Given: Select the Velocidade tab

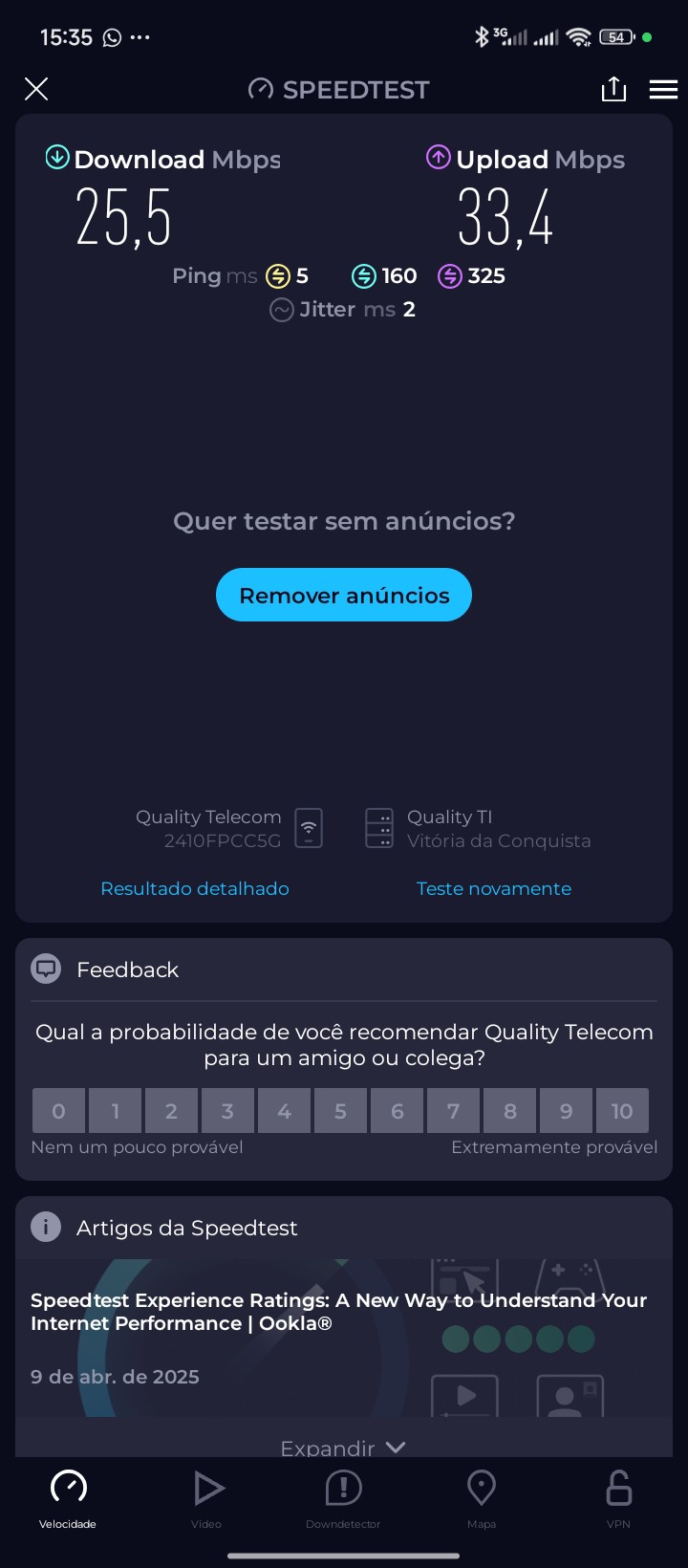Looking at the screenshot, I should coord(68,1498).
